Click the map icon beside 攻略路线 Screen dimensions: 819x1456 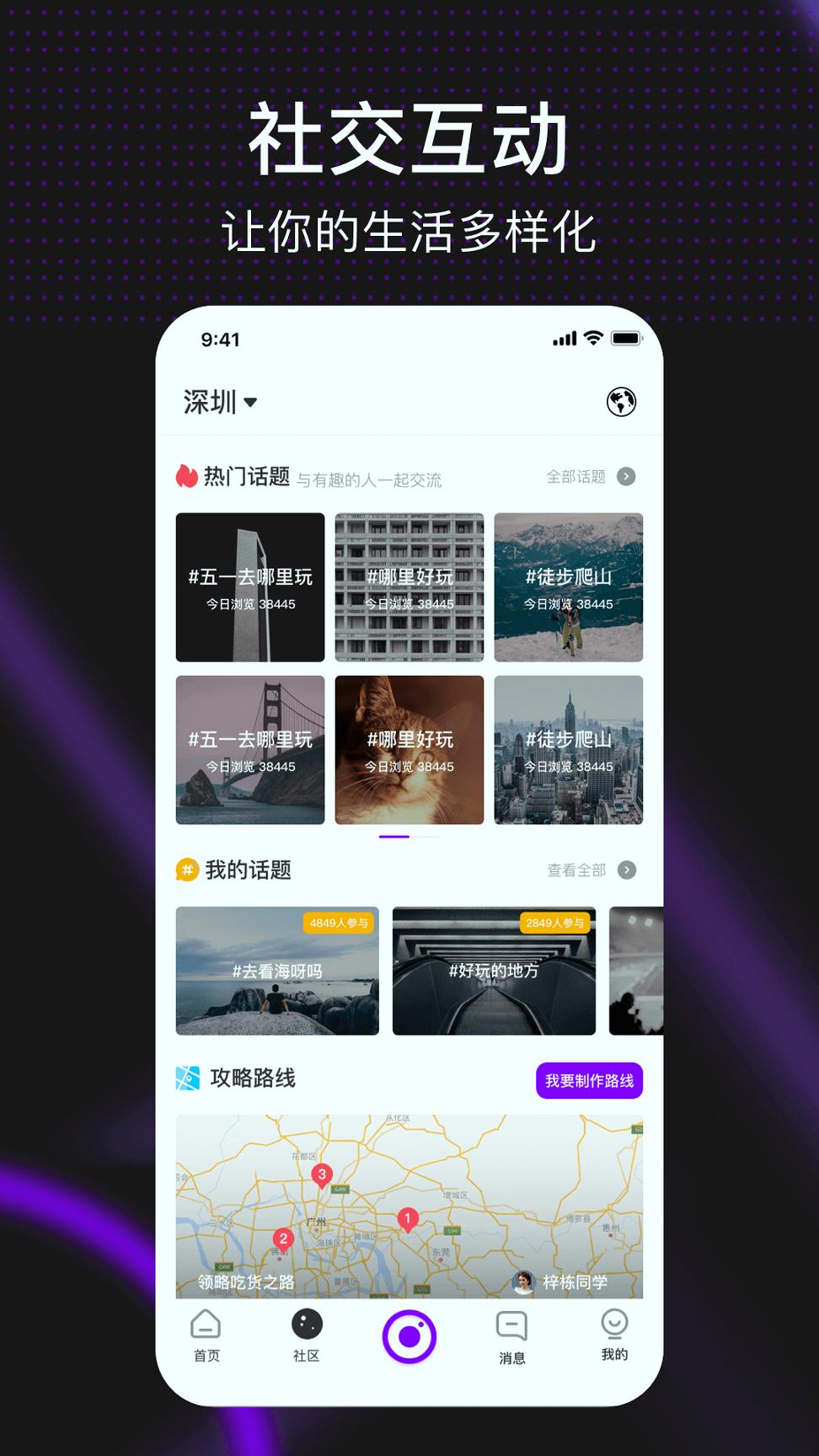point(189,1077)
